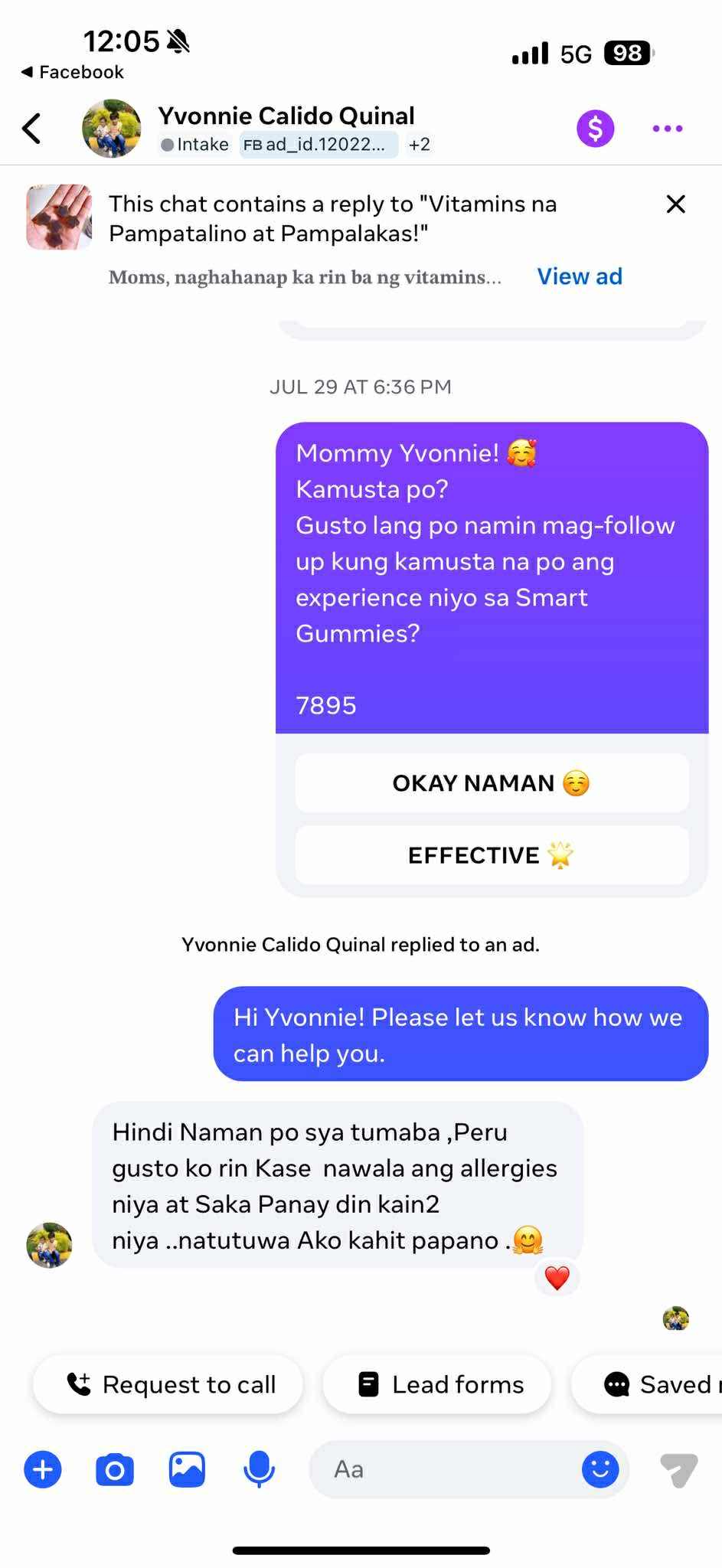Follow the View ad link
Screen dimensions: 722x1568
(580, 276)
